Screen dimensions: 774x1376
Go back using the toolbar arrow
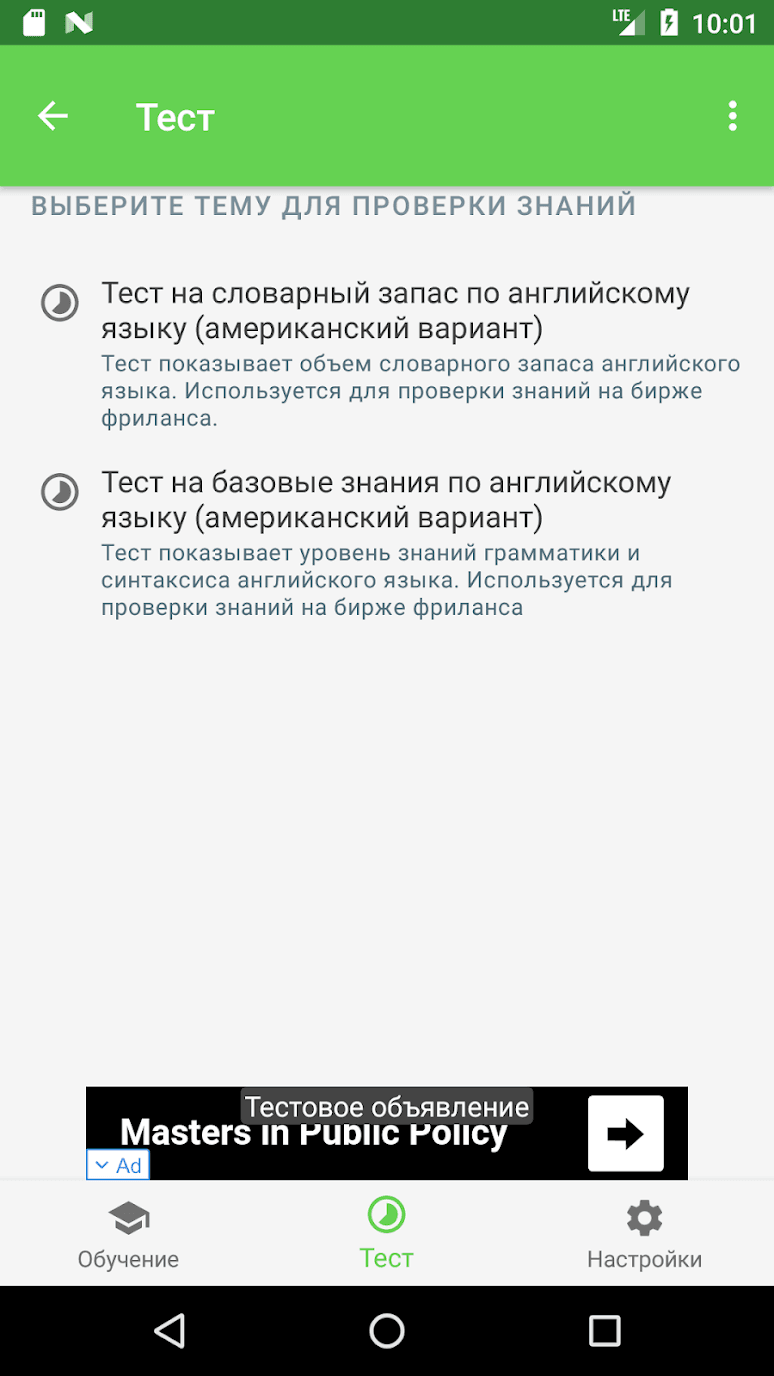pos(53,117)
